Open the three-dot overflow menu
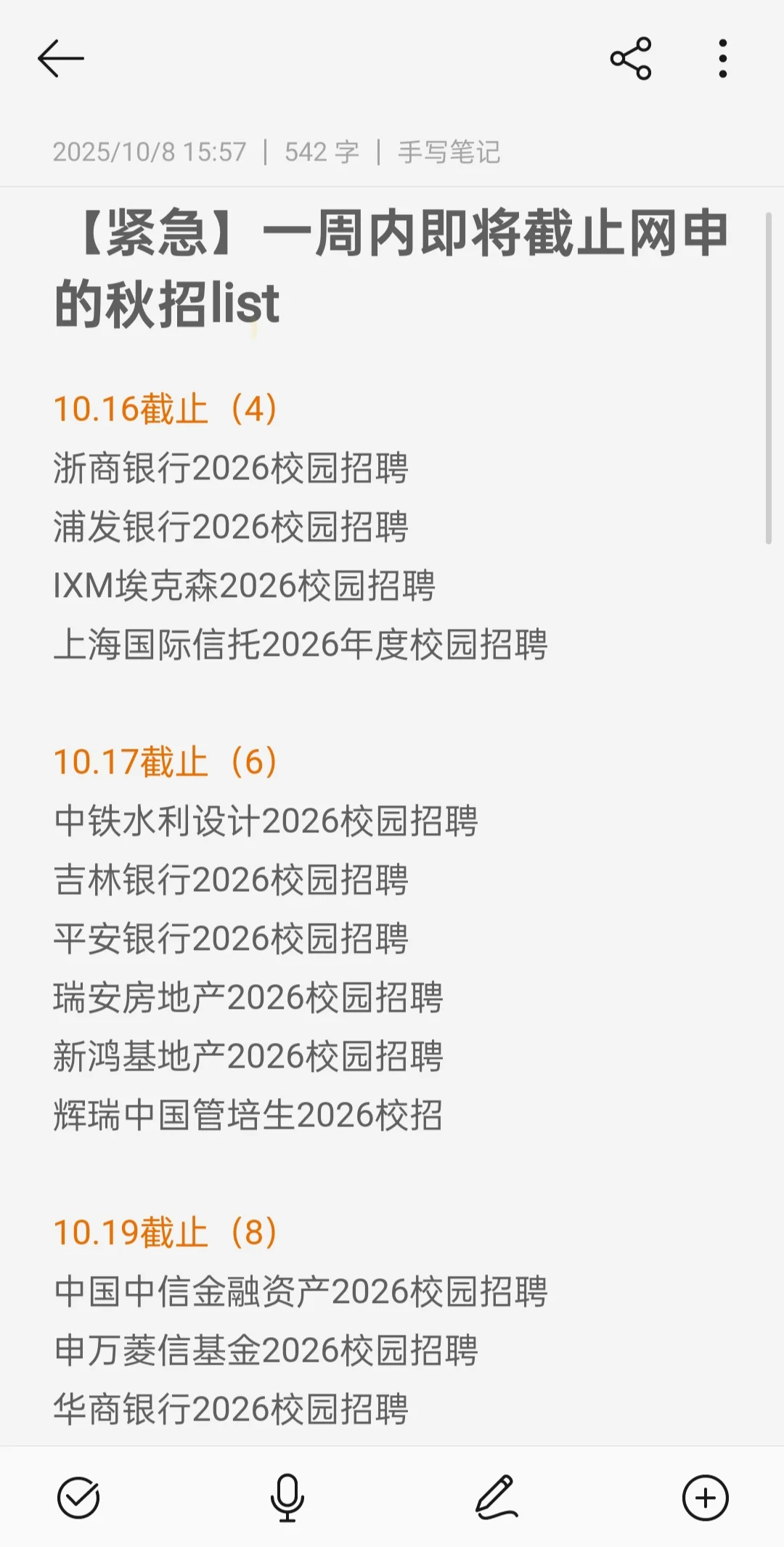 (x=722, y=58)
